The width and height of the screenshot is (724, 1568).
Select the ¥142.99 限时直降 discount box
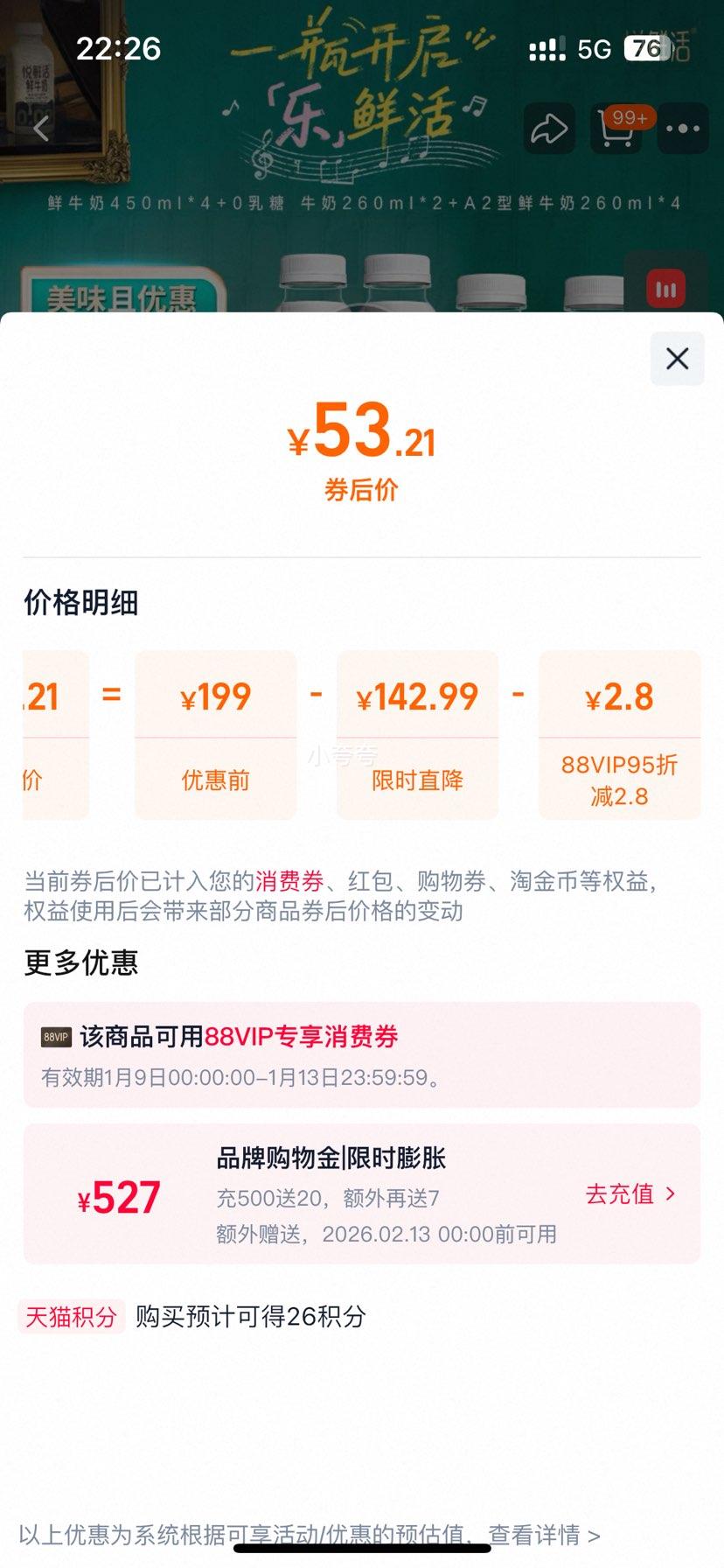coord(417,735)
